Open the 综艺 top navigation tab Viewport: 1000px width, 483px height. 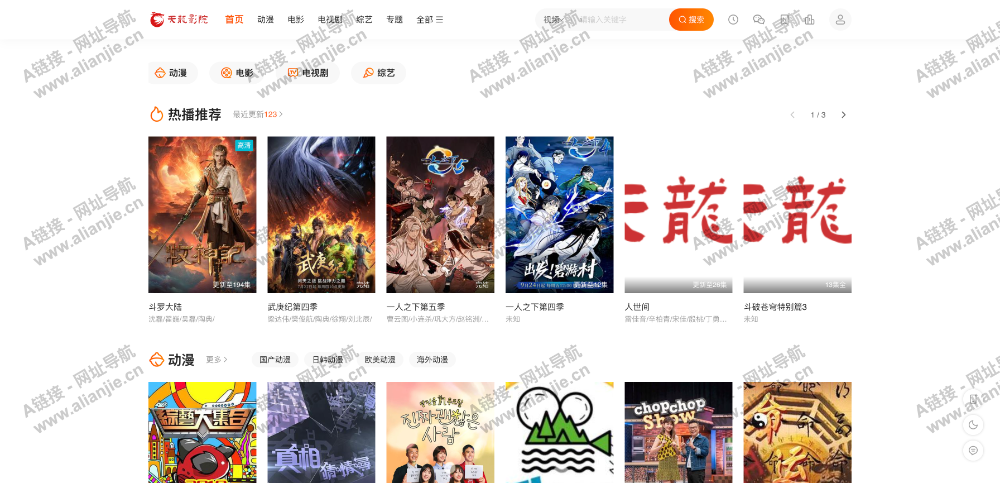click(x=364, y=19)
